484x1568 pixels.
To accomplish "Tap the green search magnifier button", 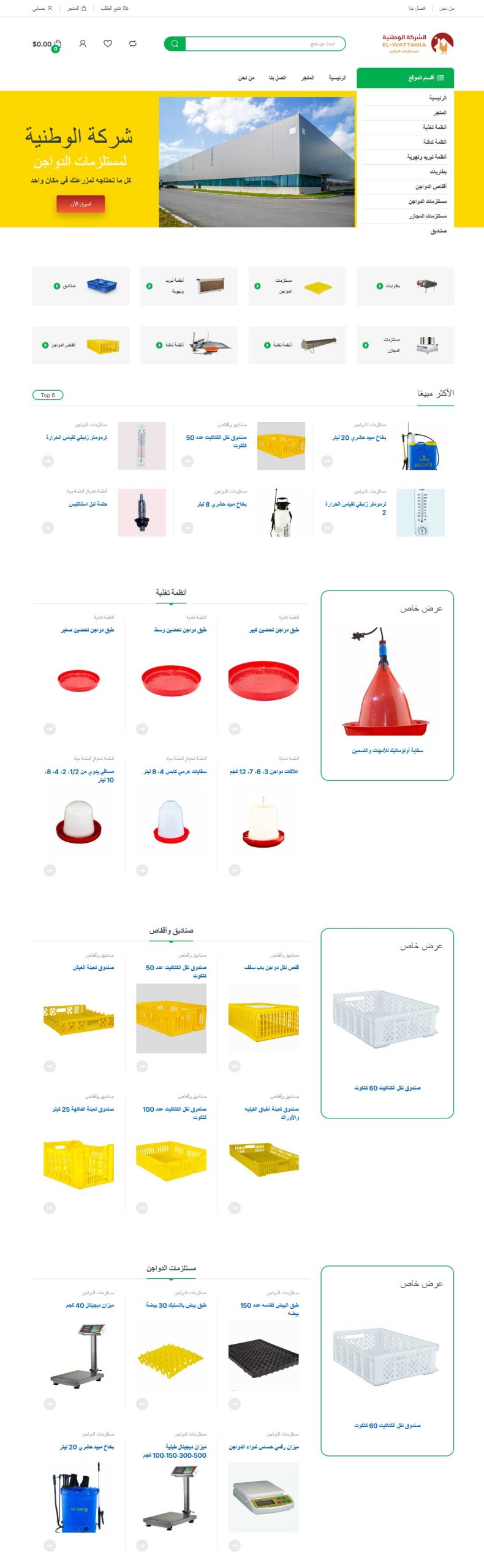I will tap(175, 43).
